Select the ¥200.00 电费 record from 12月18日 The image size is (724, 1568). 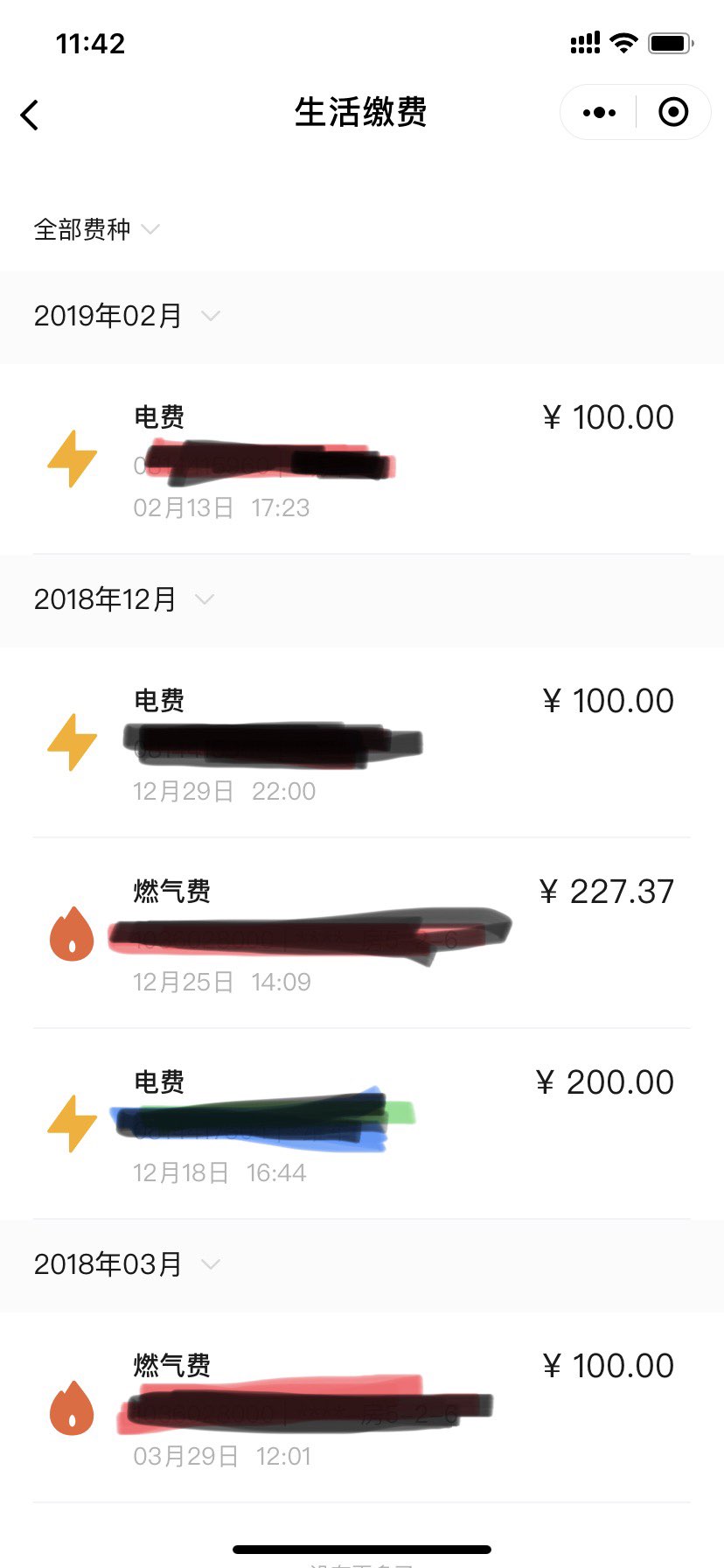coord(362,1124)
